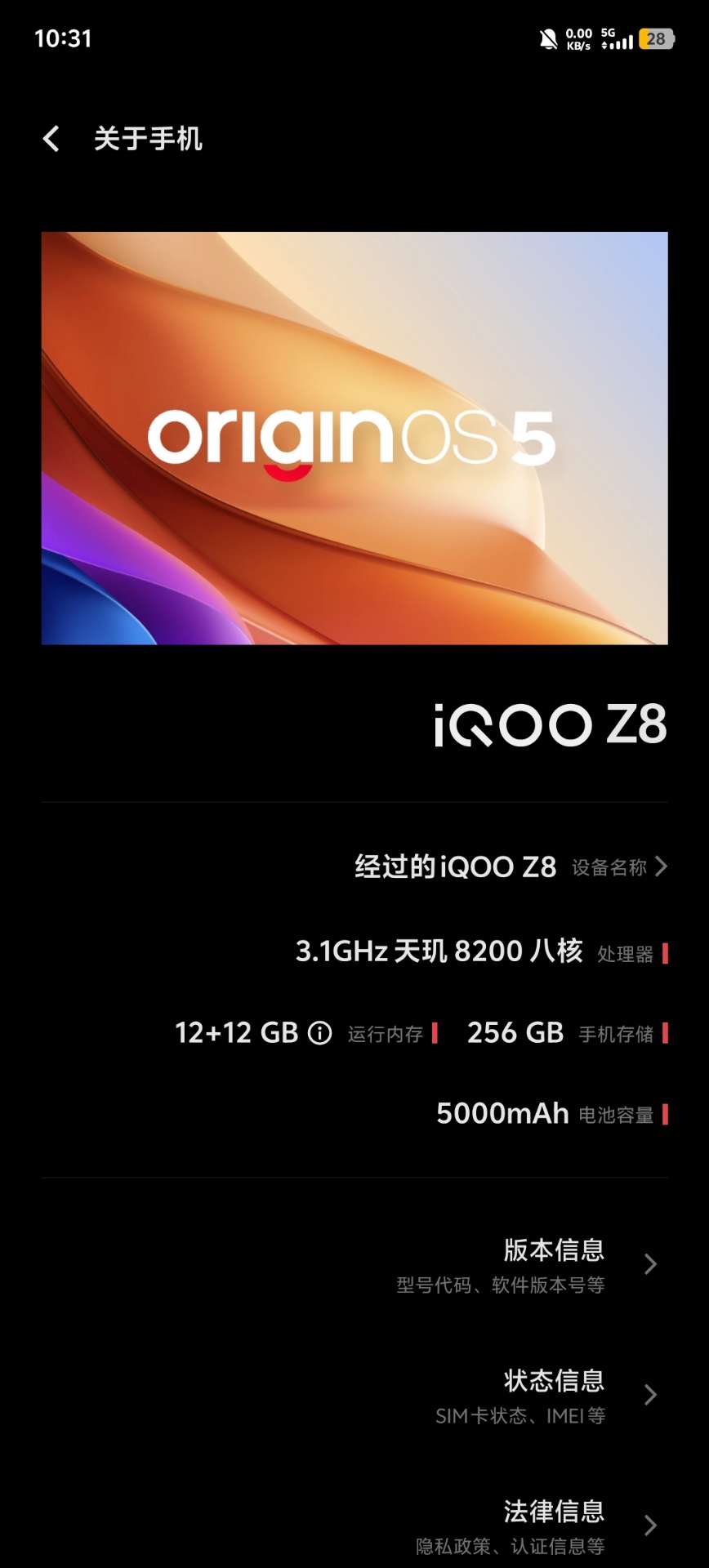Screen dimensions: 709x1568
Task: Open 设备名称 row to rename the device
Action: pyautogui.click(x=511, y=866)
